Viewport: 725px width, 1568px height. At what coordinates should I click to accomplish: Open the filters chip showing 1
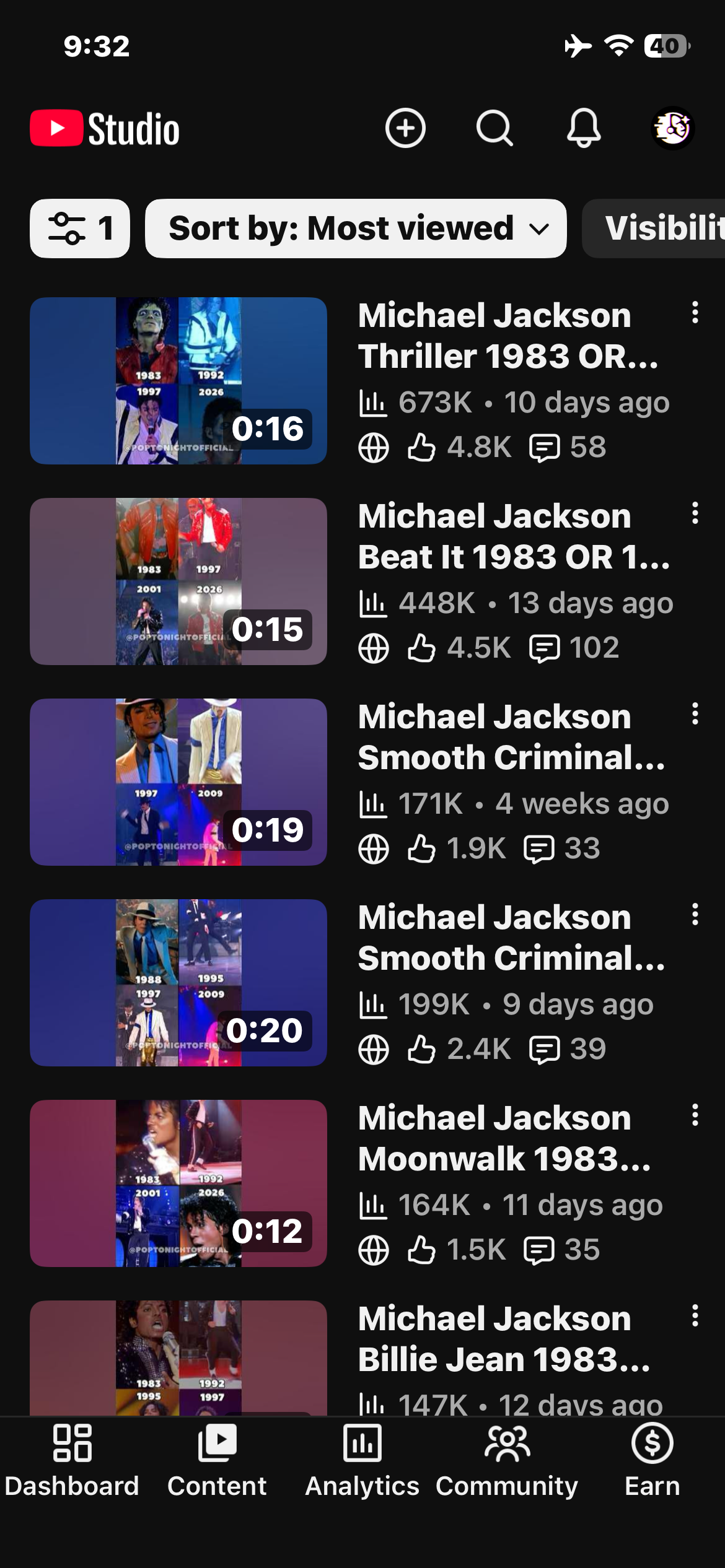point(80,229)
